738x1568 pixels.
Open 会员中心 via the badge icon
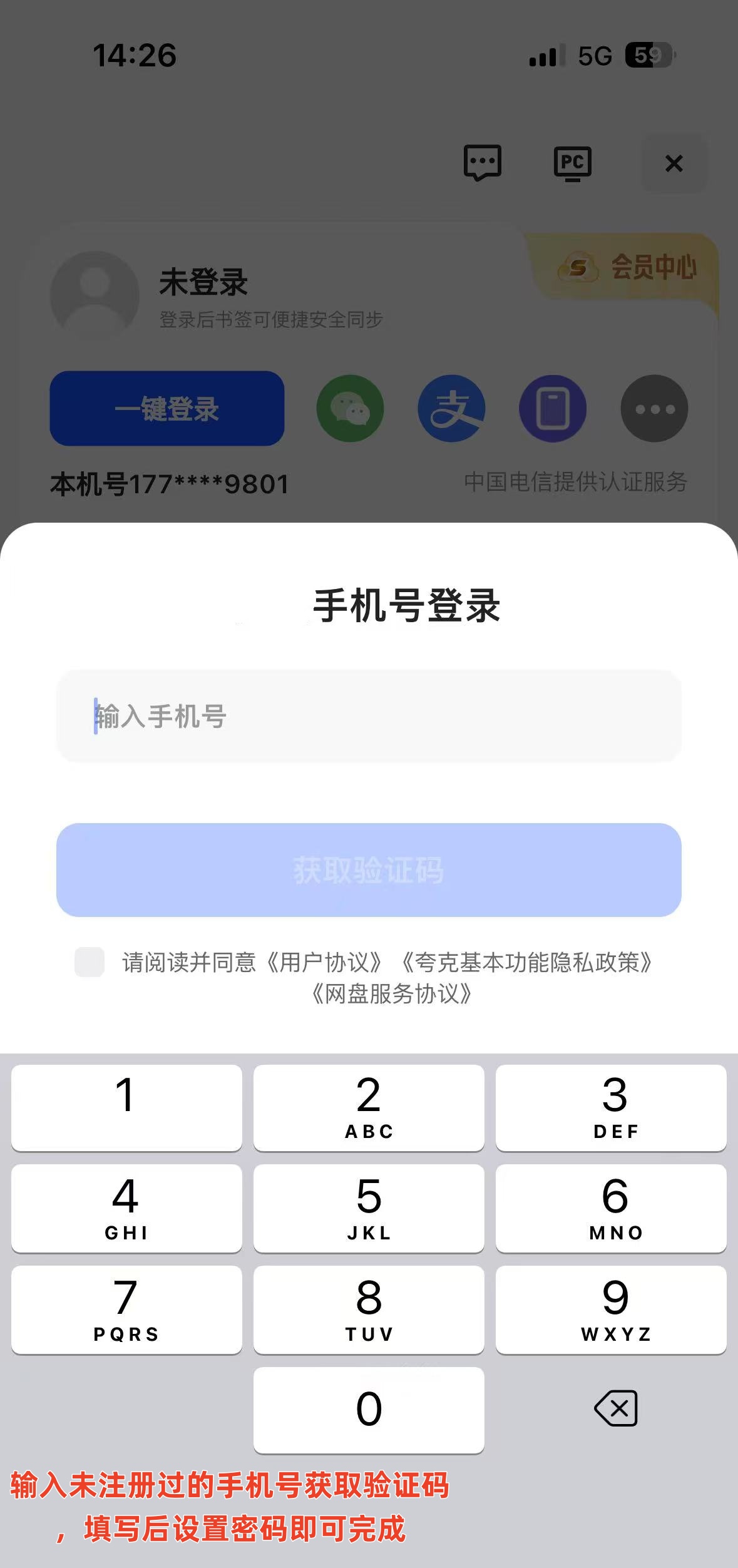(x=626, y=267)
